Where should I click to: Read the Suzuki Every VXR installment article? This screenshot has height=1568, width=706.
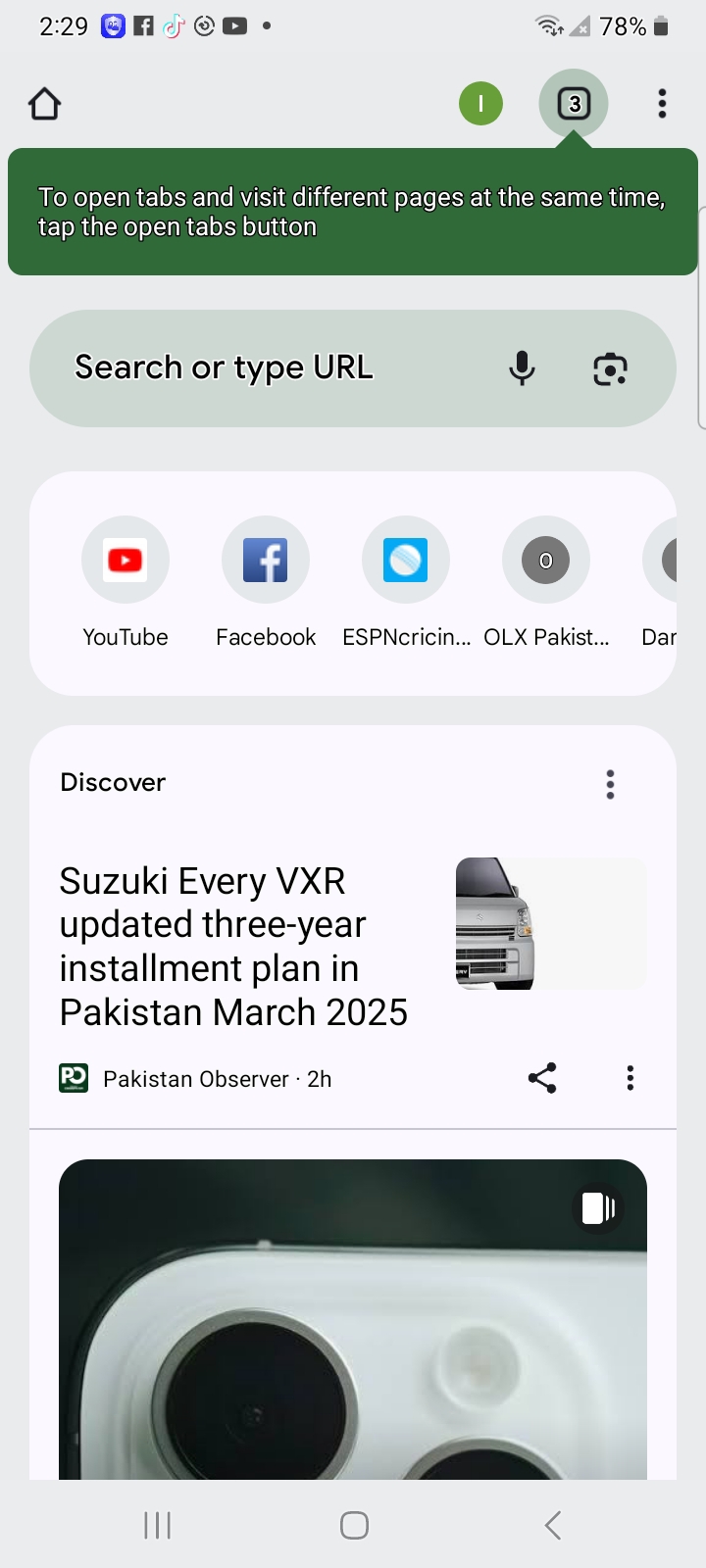(x=233, y=946)
